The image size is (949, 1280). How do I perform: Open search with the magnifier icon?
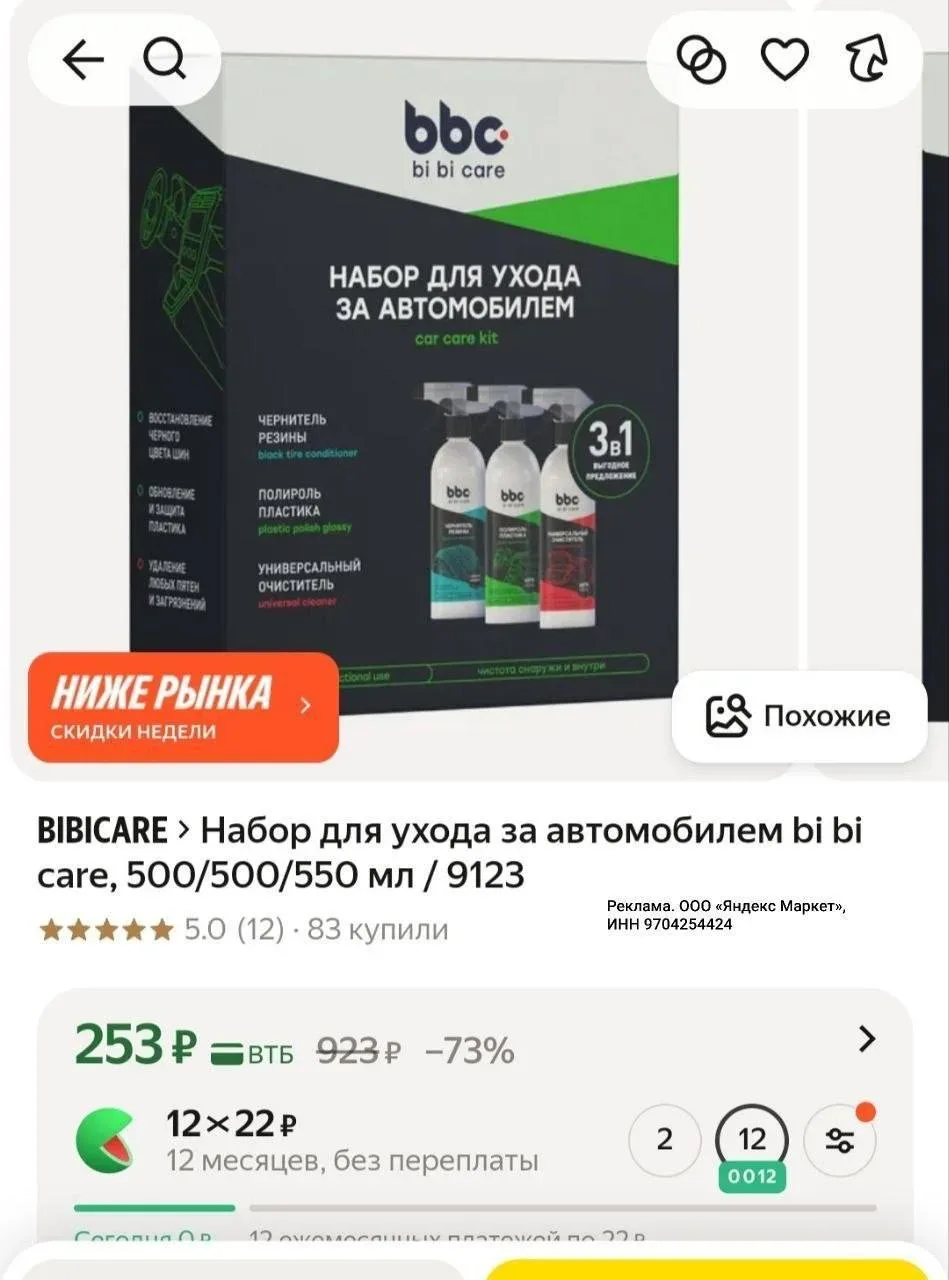coord(165,61)
